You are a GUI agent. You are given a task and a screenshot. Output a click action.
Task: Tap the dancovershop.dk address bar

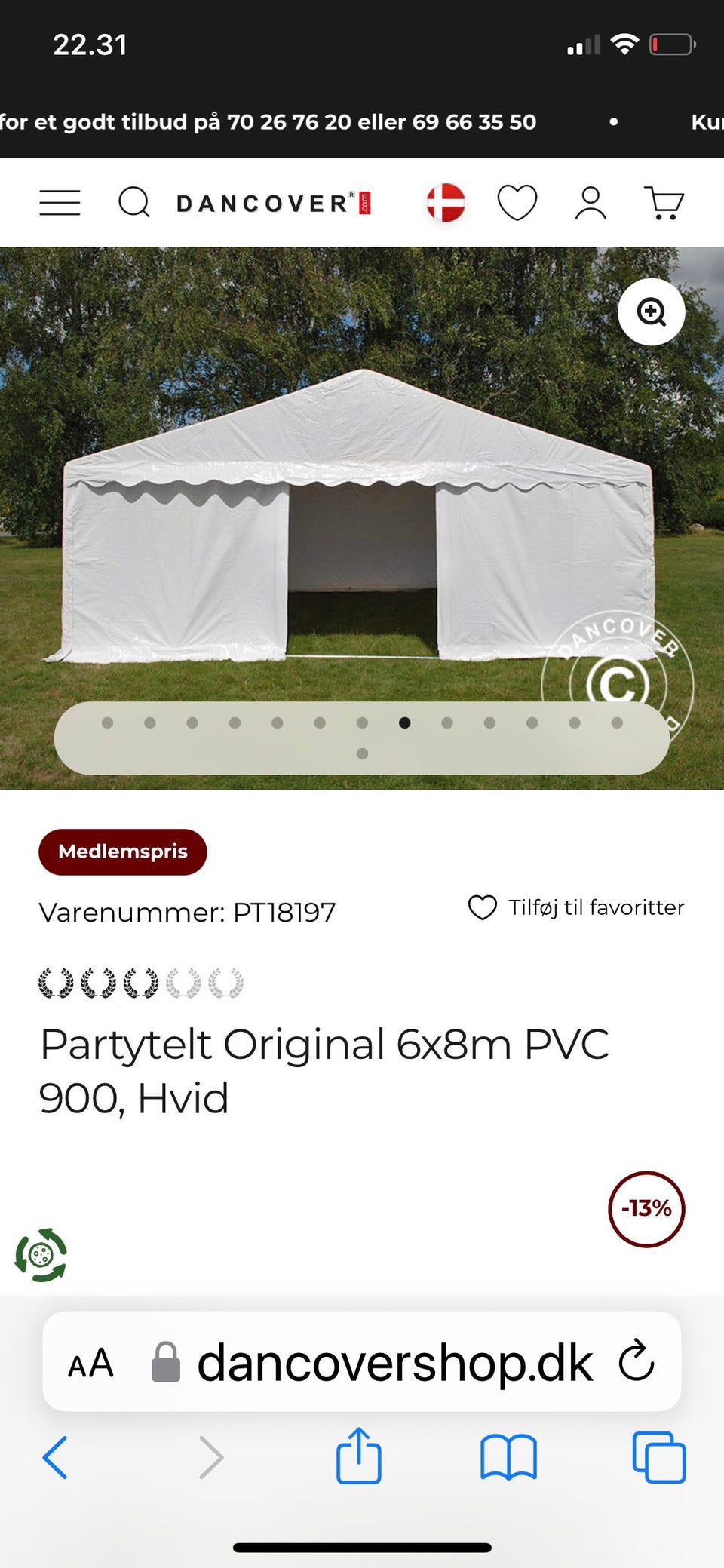tap(394, 1364)
